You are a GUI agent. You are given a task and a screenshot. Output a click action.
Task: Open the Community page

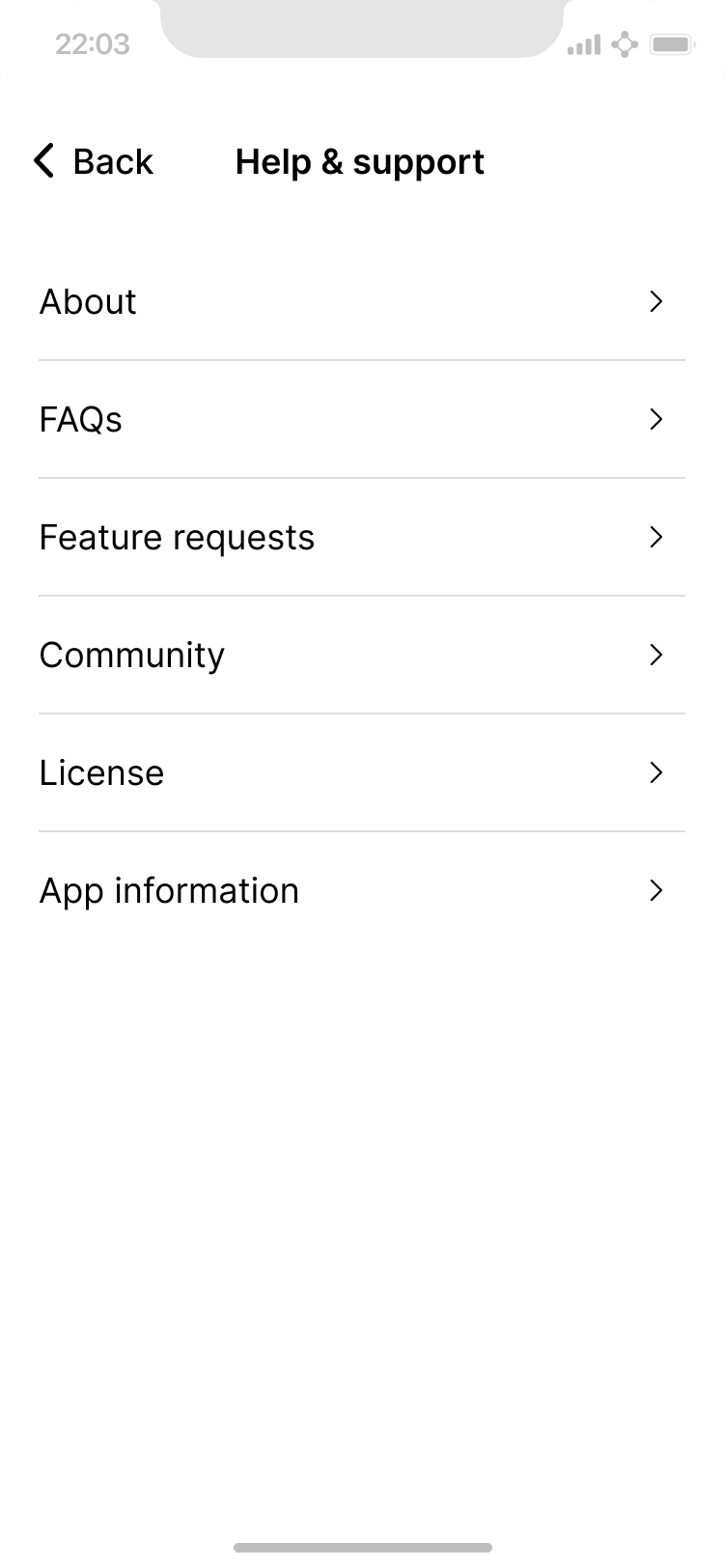tap(361, 656)
